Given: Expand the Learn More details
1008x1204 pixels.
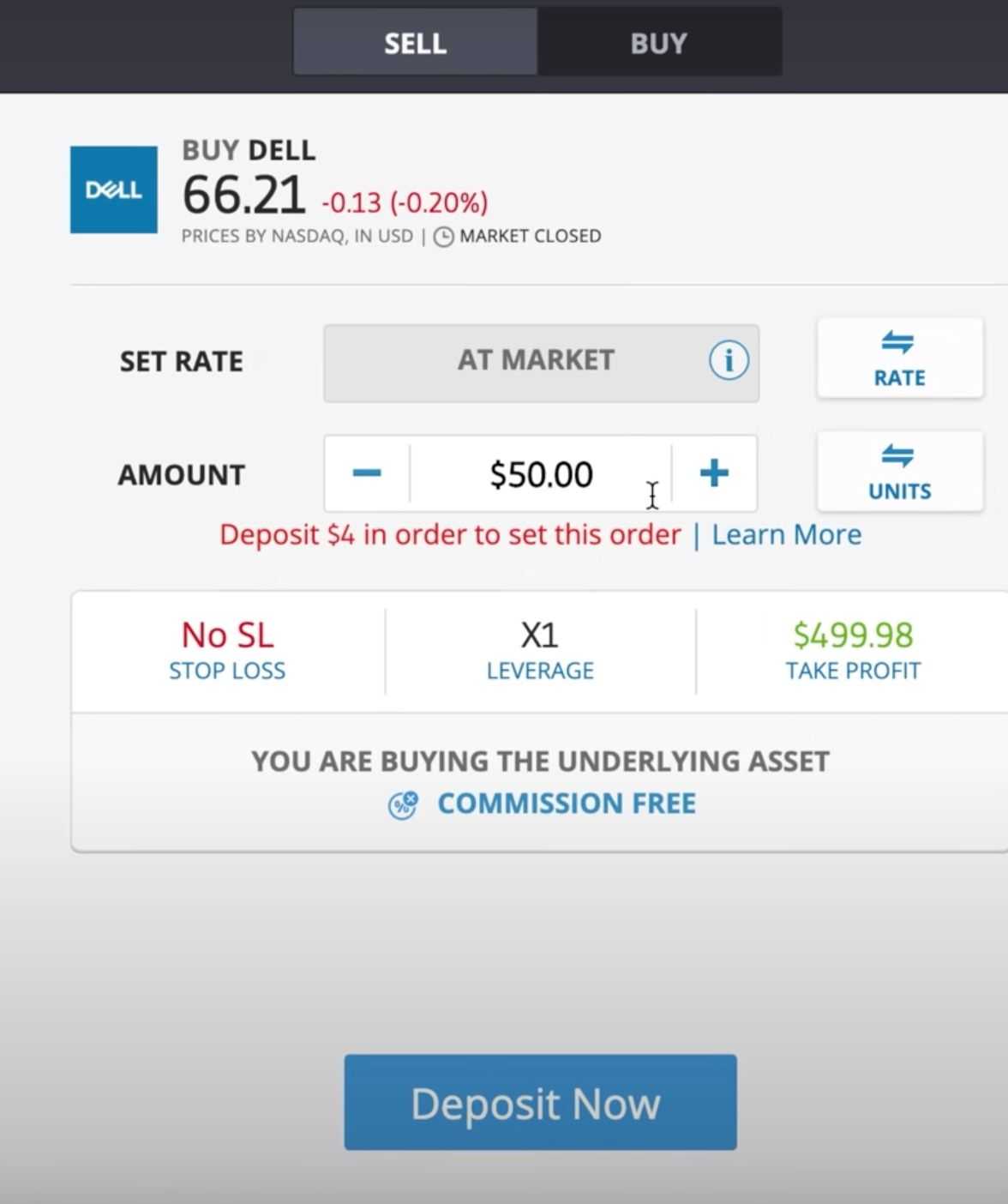Looking at the screenshot, I should (785, 534).
